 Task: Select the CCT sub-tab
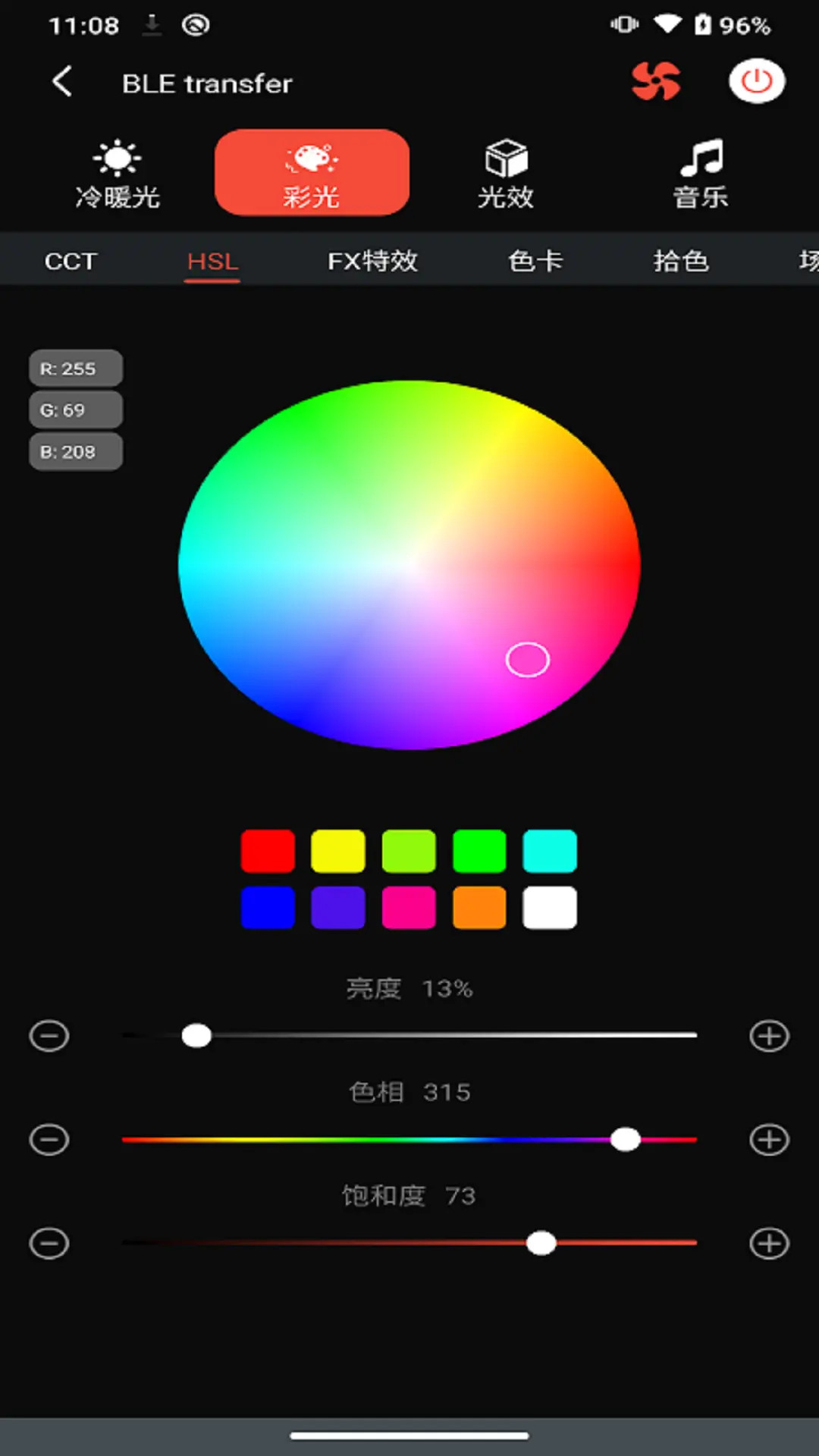pyautogui.click(x=71, y=261)
